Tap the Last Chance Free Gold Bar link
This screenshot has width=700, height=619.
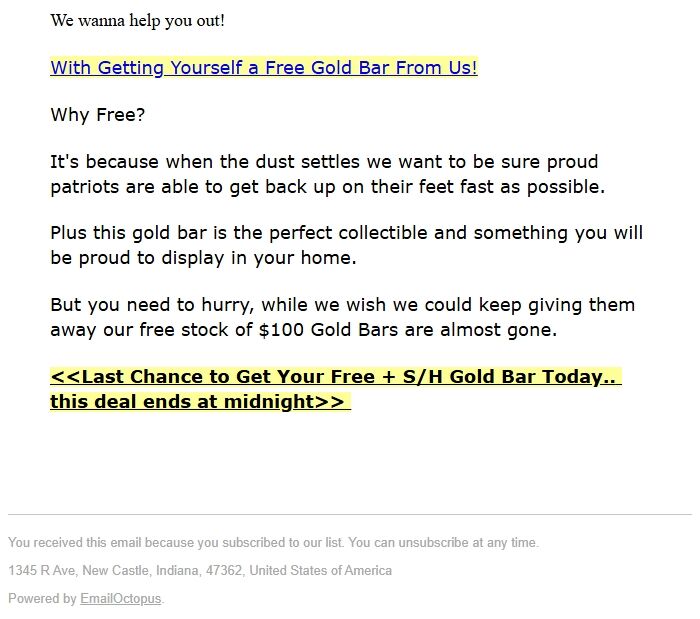tap(336, 389)
